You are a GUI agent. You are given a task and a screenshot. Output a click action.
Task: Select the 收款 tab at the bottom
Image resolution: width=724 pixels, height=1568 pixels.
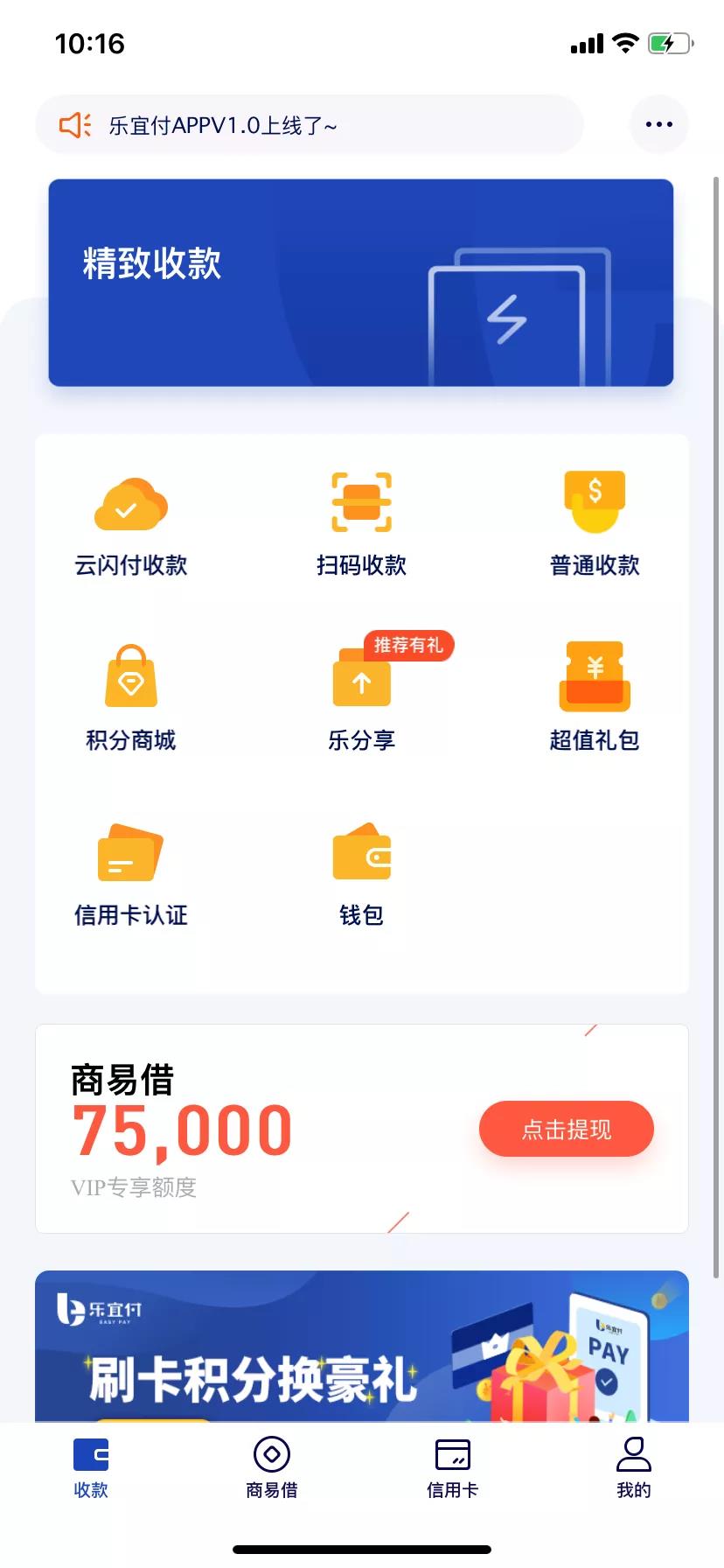click(x=90, y=1470)
